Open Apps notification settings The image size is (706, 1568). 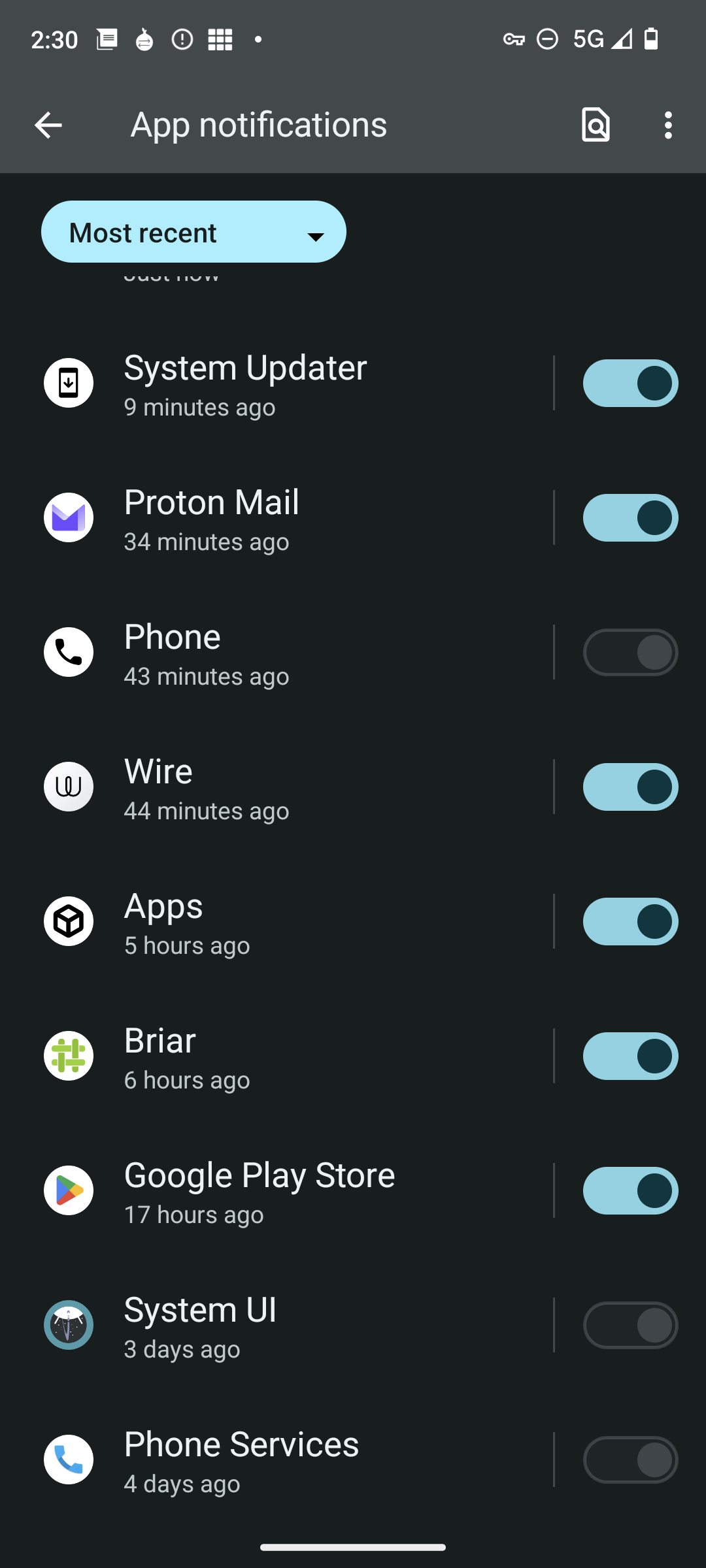294,922
